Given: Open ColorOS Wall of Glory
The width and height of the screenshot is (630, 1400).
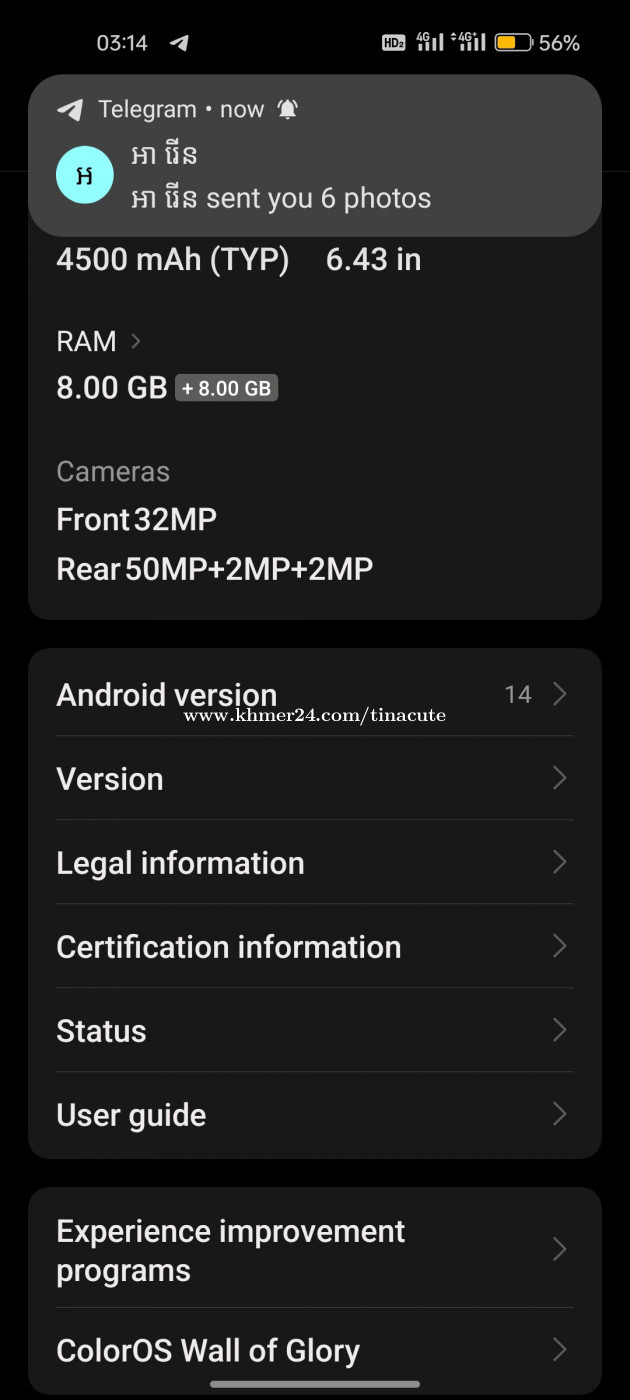Looking at the screenshot, I should (x=315, y=1350).
